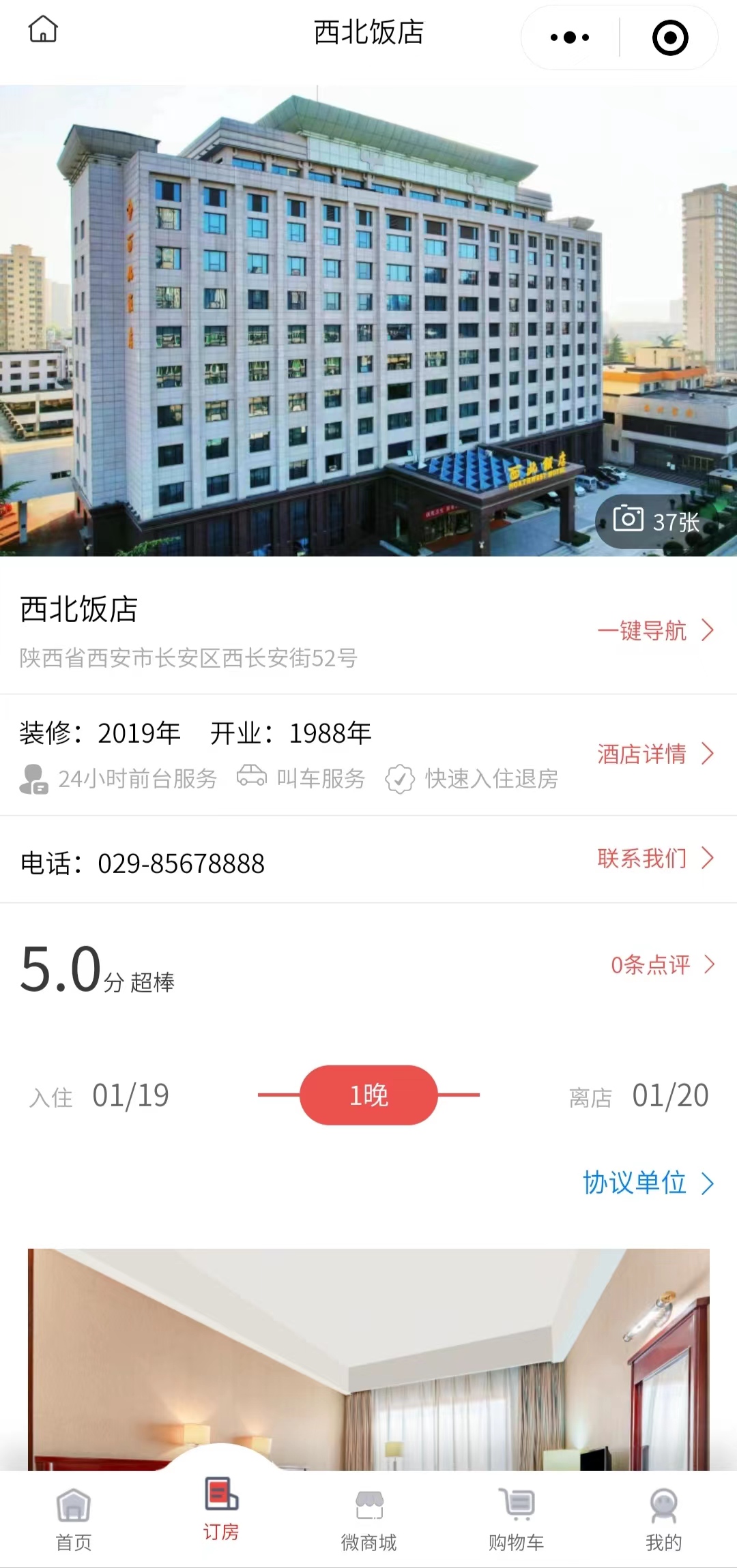The image size is (737, 1568).
Task: Change the 离店 check-out date 01/20
Action: pos(669,1095)
